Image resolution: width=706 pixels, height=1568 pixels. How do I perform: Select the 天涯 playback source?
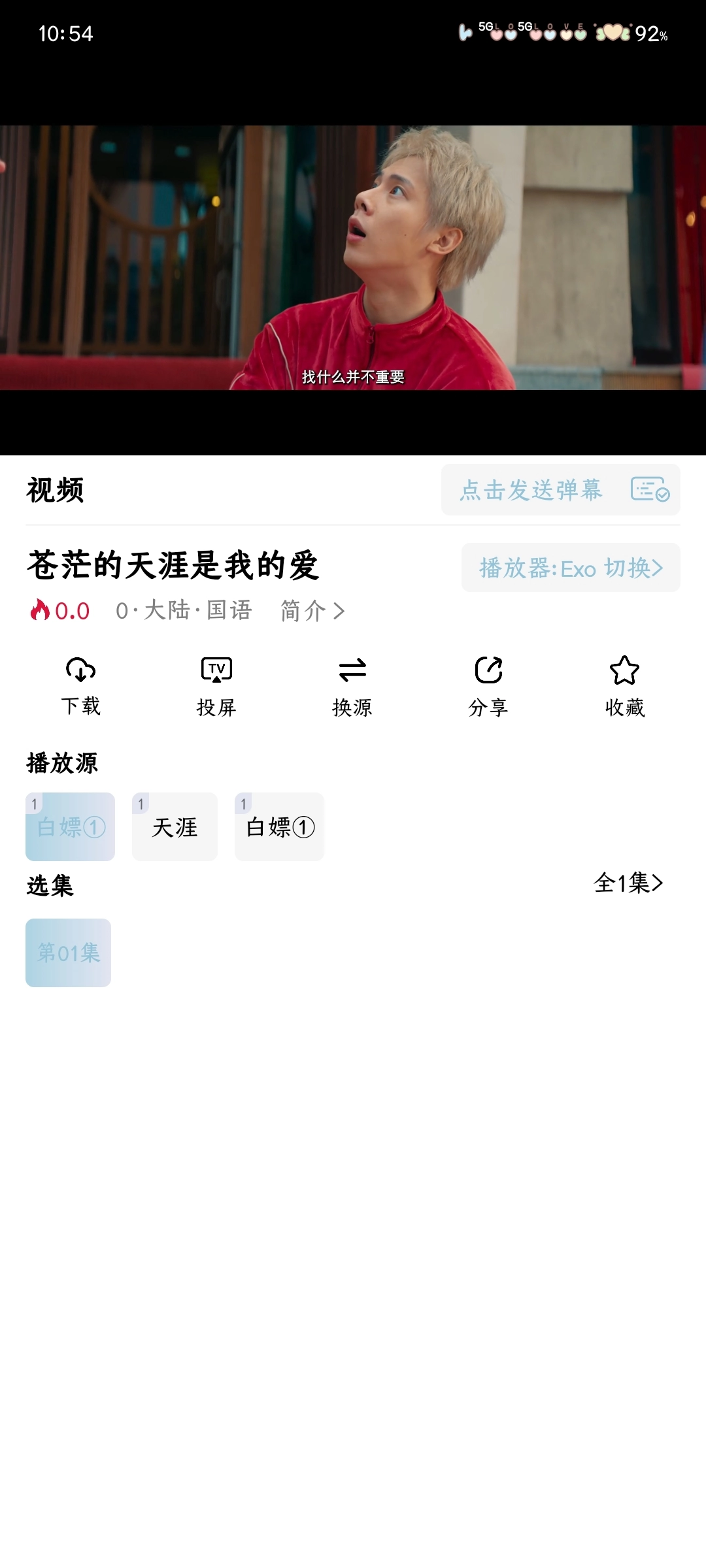pyautogui.click(x=175, y=827)
